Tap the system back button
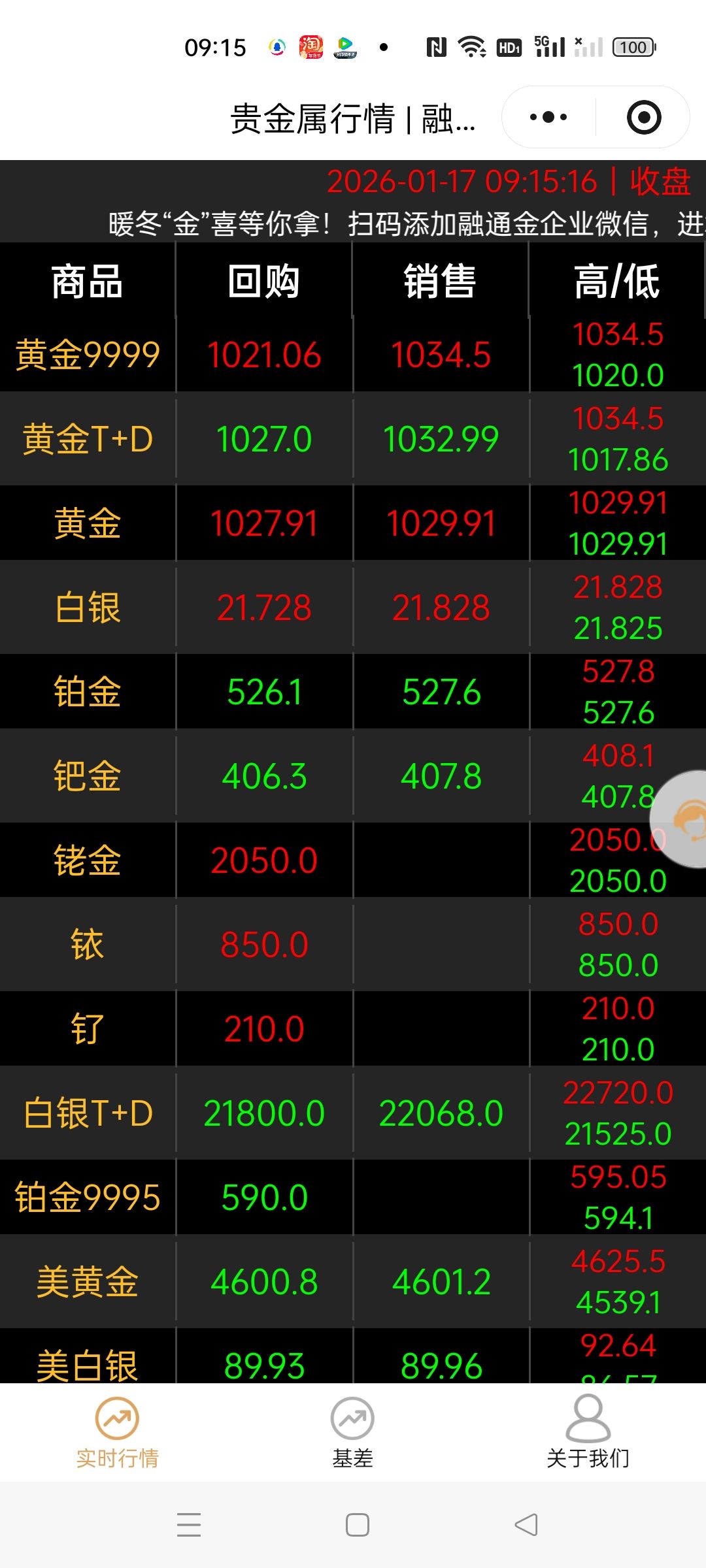The height and width of the screenshot is (1568, 706). tap(526, 1525)
